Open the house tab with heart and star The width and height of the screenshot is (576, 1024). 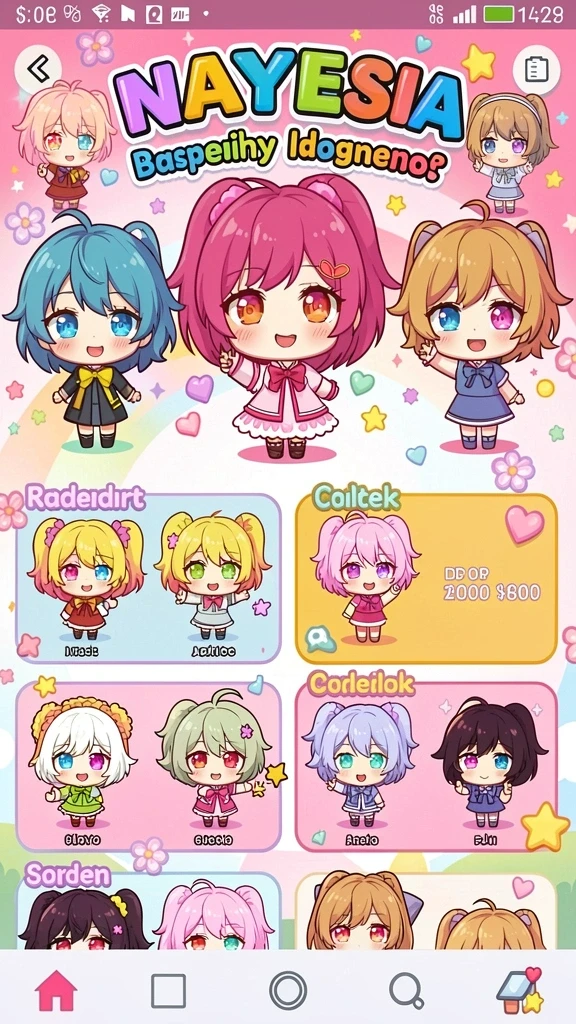tap(520, 990)
